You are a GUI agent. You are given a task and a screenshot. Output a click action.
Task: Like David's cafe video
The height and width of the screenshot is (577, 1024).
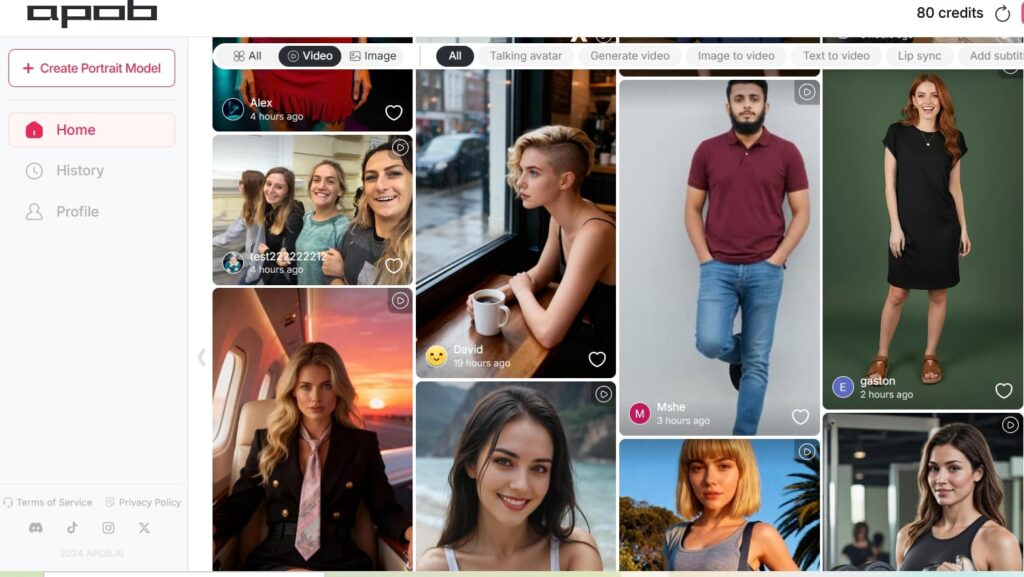point(597,359)
